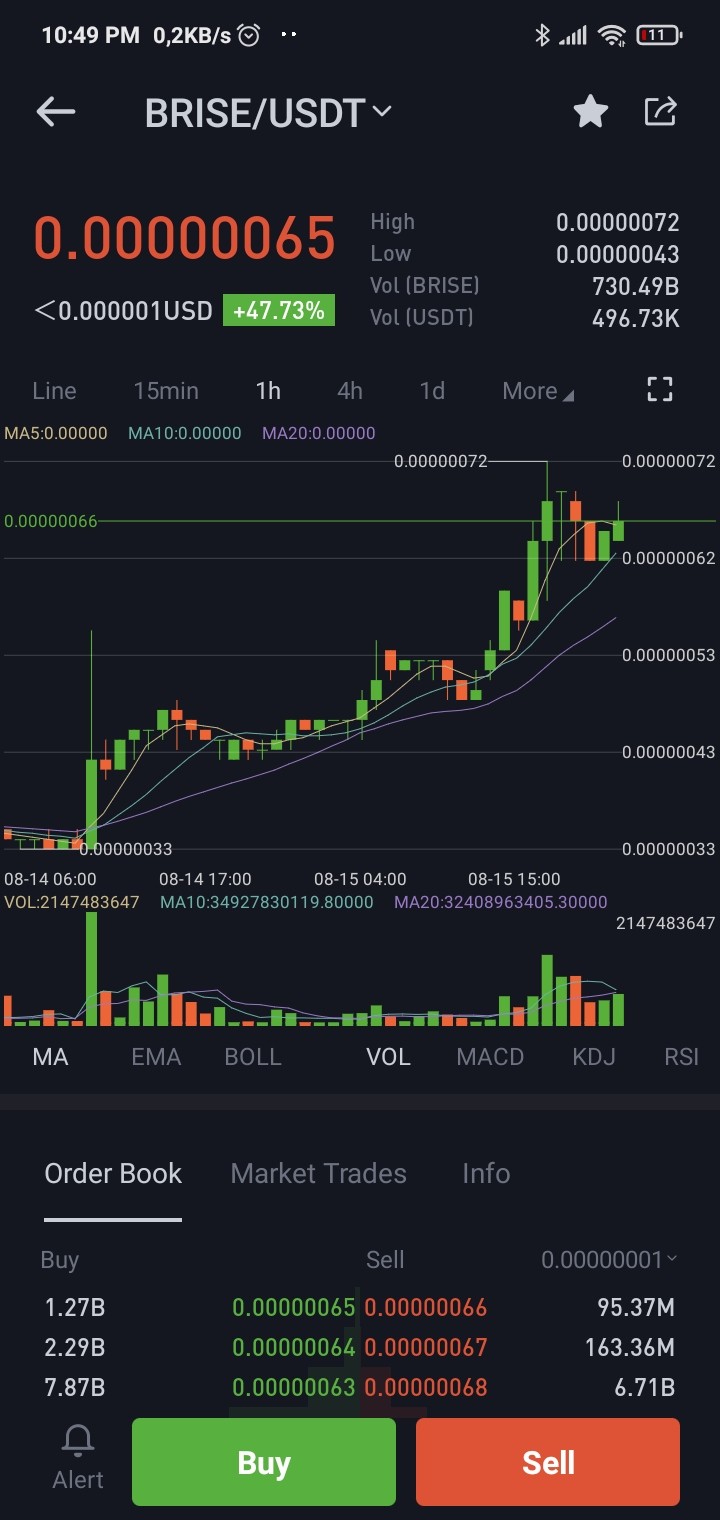
Task: Open the BRISE/USDT pair dropdown
Action: click(268, 113)
